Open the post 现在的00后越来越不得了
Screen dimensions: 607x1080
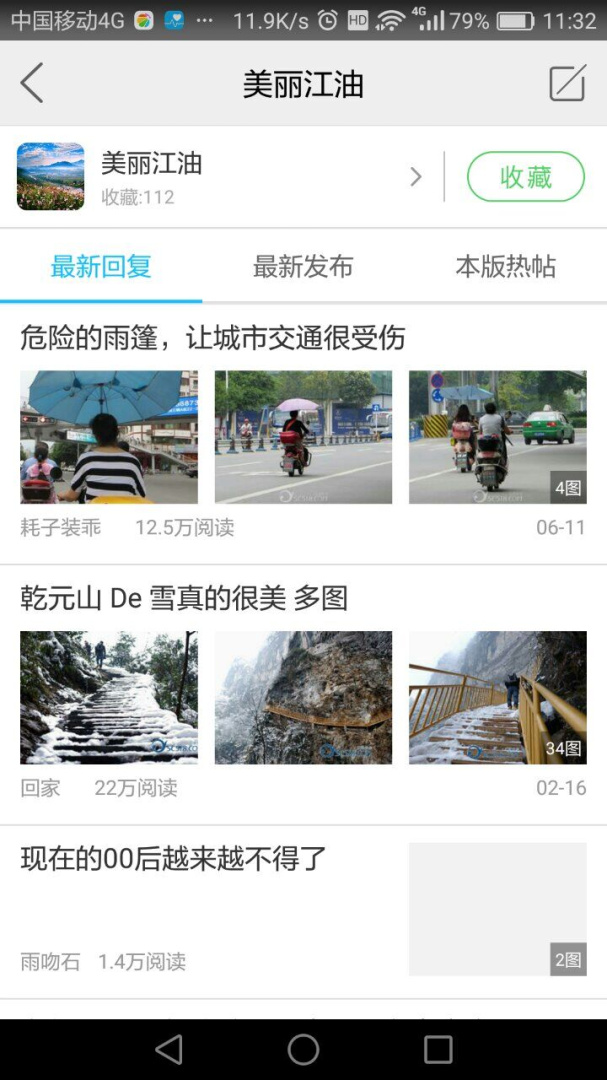[174, 858]
